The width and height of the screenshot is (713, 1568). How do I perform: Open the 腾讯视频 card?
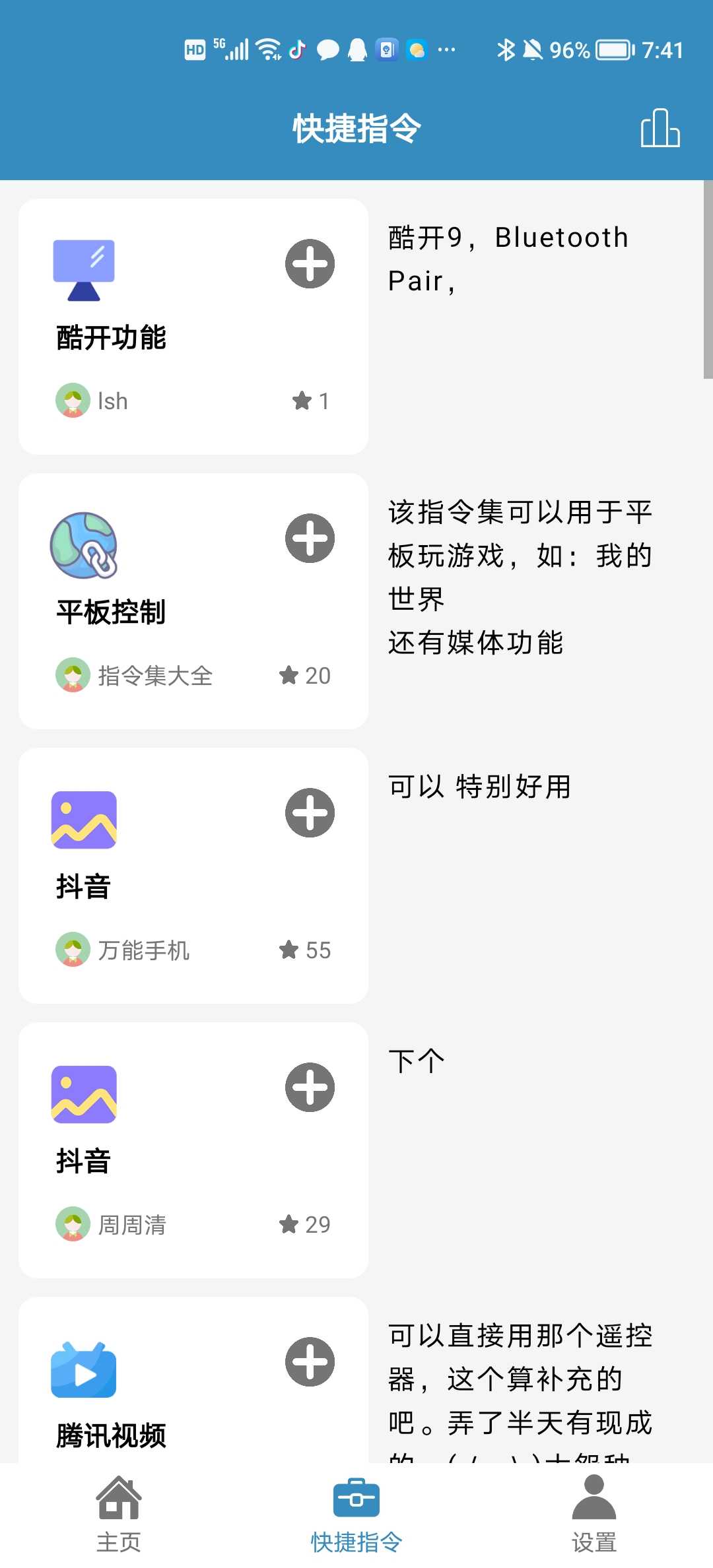point(165,1419)
